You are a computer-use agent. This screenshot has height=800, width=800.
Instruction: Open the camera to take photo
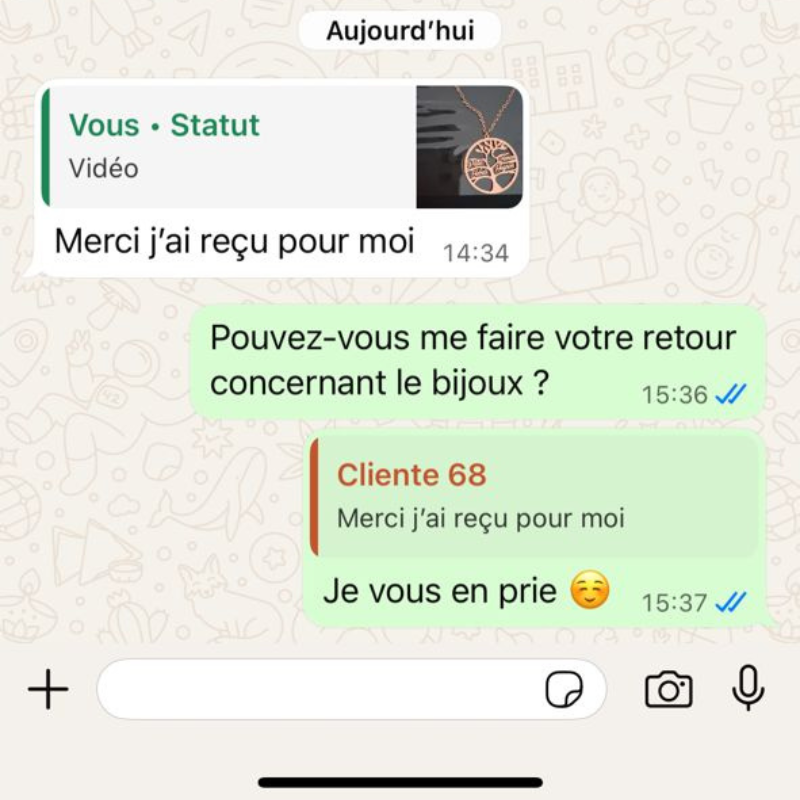coord(669,690)
